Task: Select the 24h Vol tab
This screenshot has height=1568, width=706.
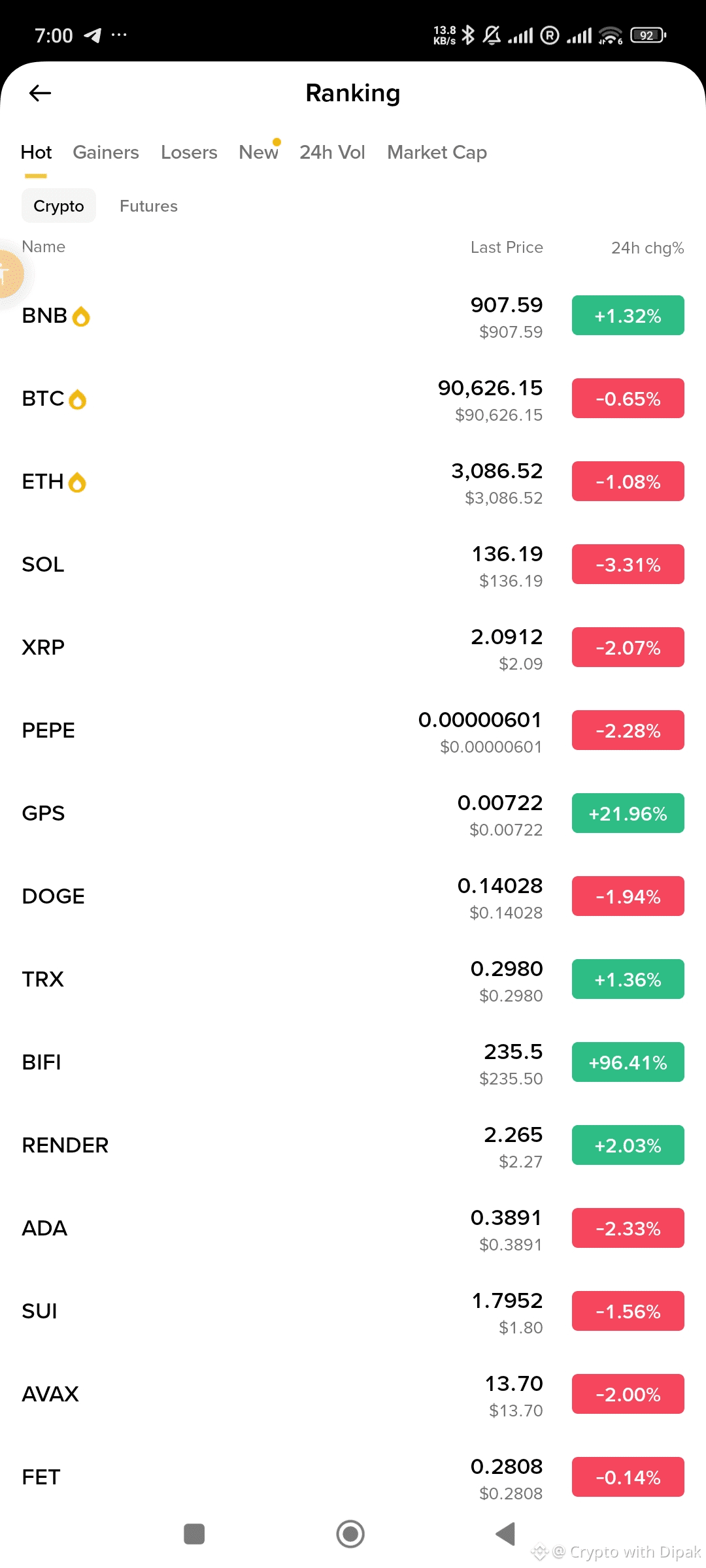Action: [332, 152]
